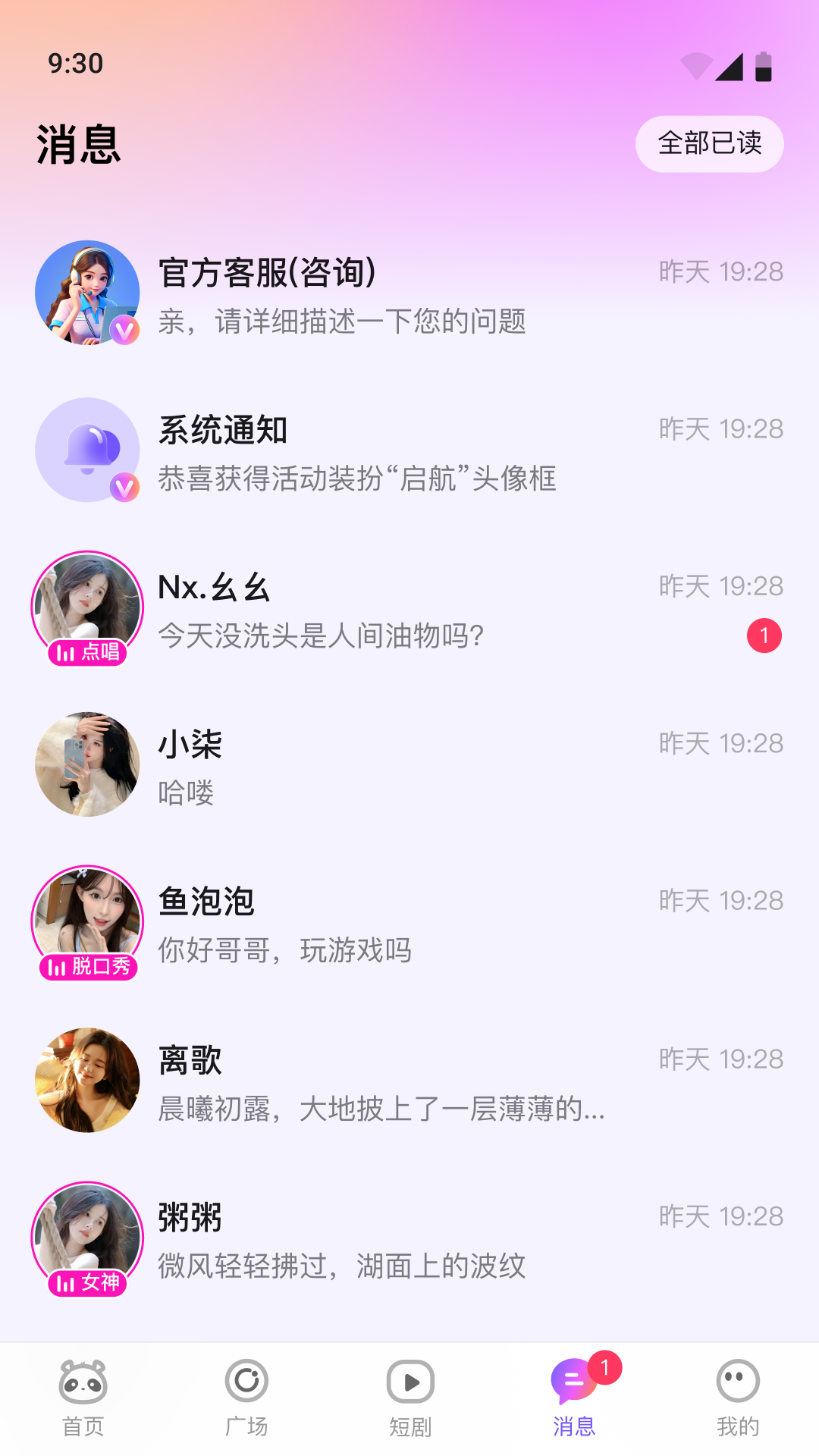Tap the 女神 badge on 粥粥 avatar
The height and width of the screenshot is (1456, 819).
86,1280
